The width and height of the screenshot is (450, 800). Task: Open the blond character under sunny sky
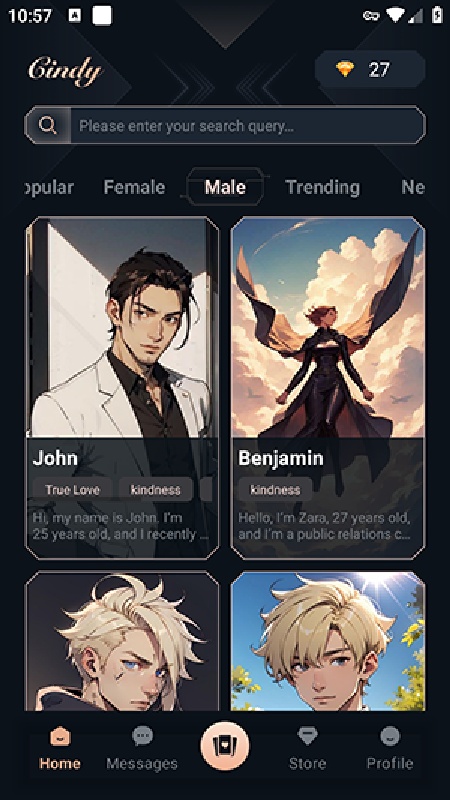tap(328, 641)
